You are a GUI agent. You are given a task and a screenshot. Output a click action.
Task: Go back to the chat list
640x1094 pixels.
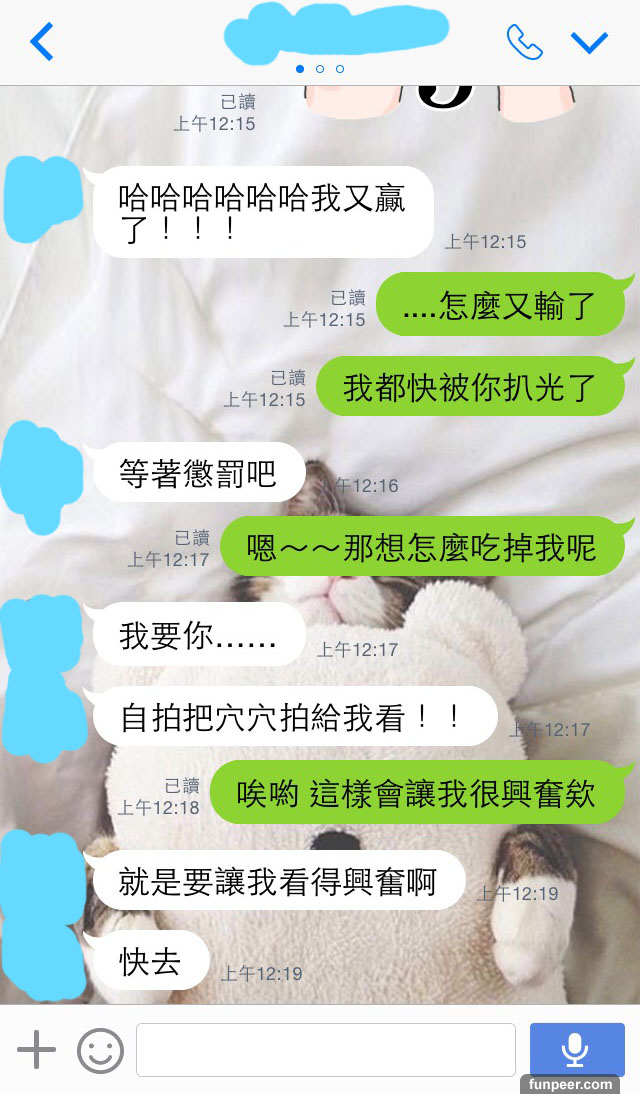click(x=42, y=42)
